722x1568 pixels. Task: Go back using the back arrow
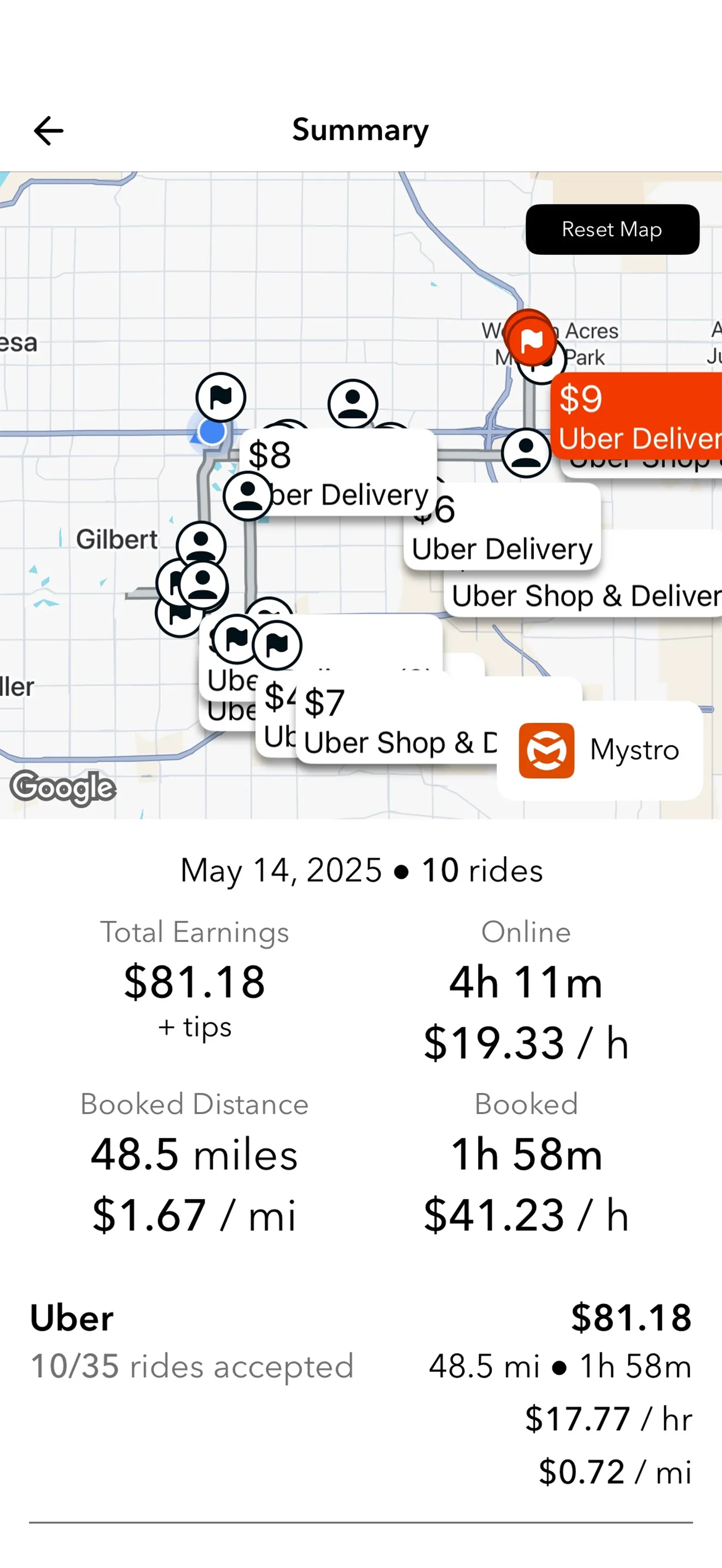[x=48, y=130]
